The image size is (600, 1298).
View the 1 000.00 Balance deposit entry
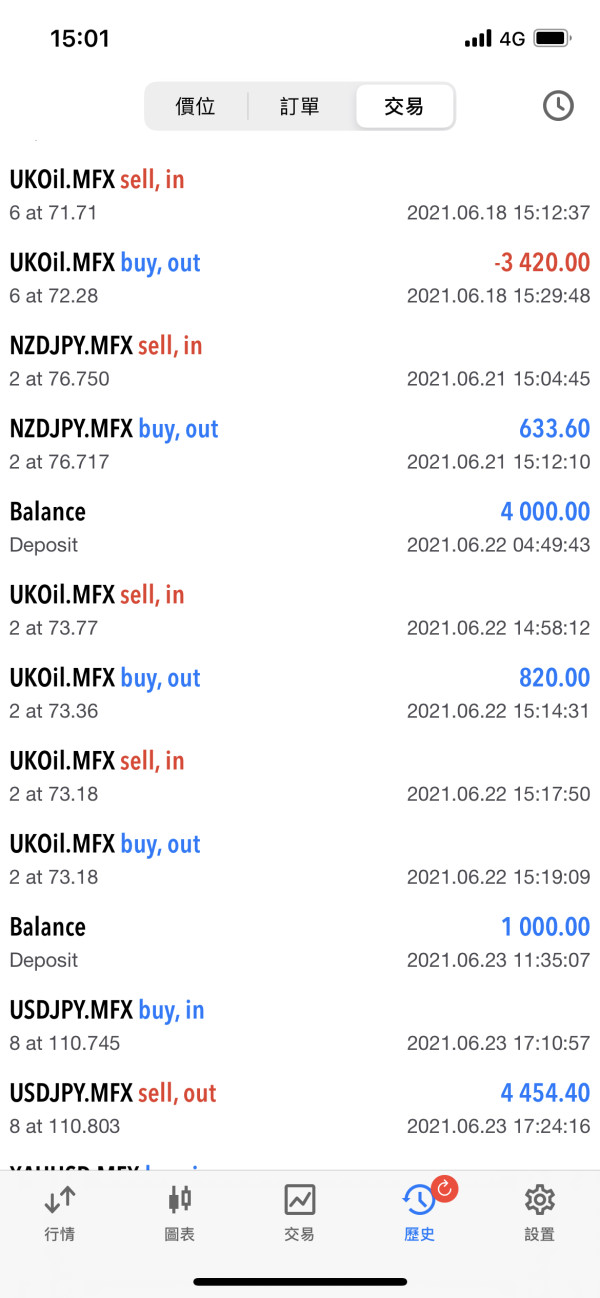(x=300, y=943)
